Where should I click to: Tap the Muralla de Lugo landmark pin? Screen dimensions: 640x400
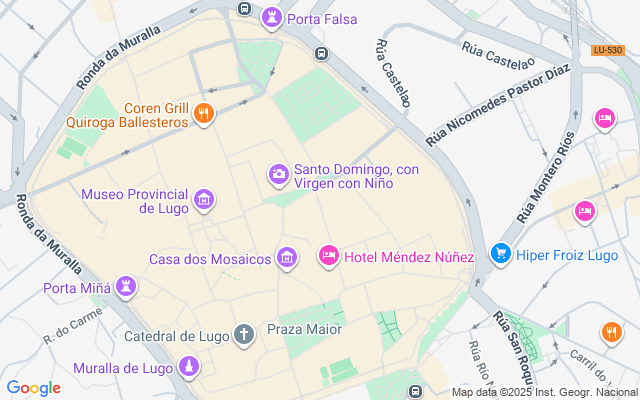pos(189,368)
